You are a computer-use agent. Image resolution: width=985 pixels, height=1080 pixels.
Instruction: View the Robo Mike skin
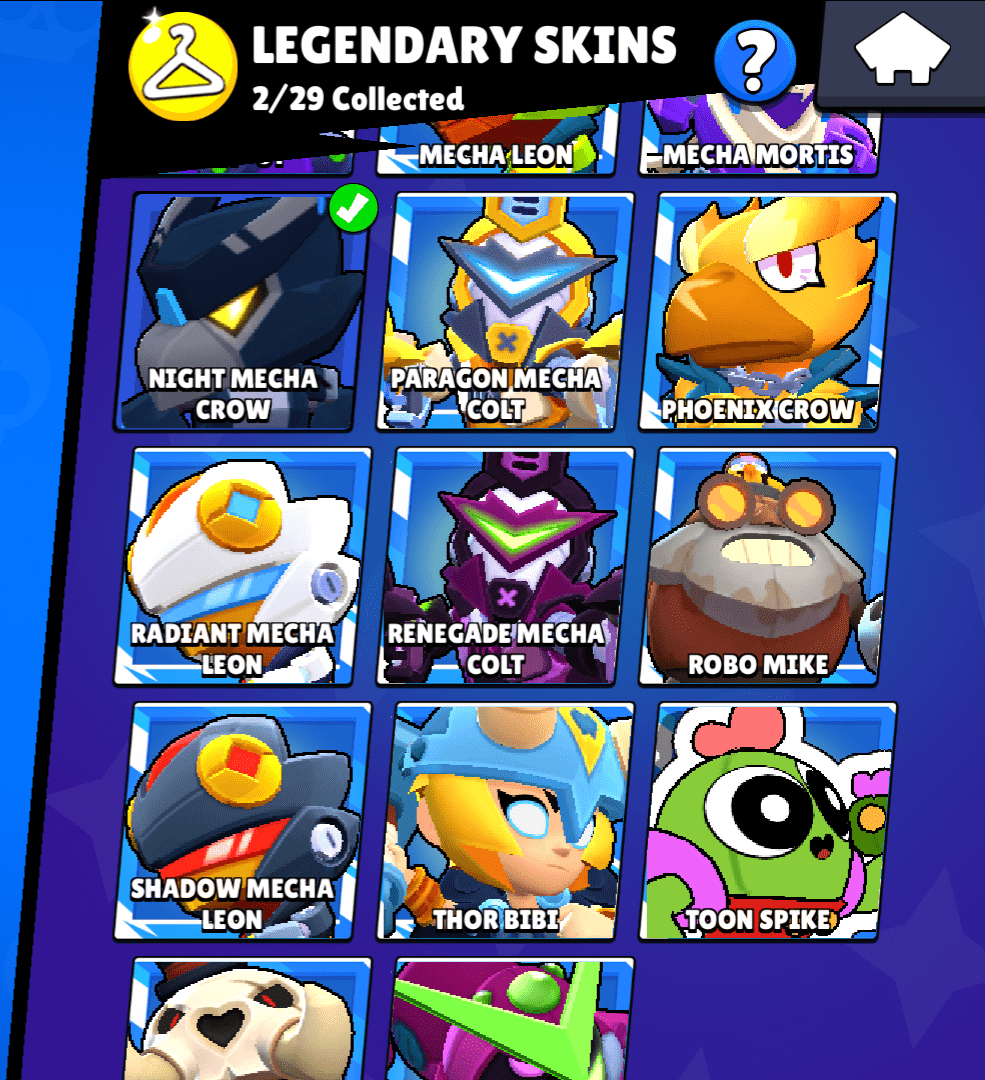[x=766, y=567]
